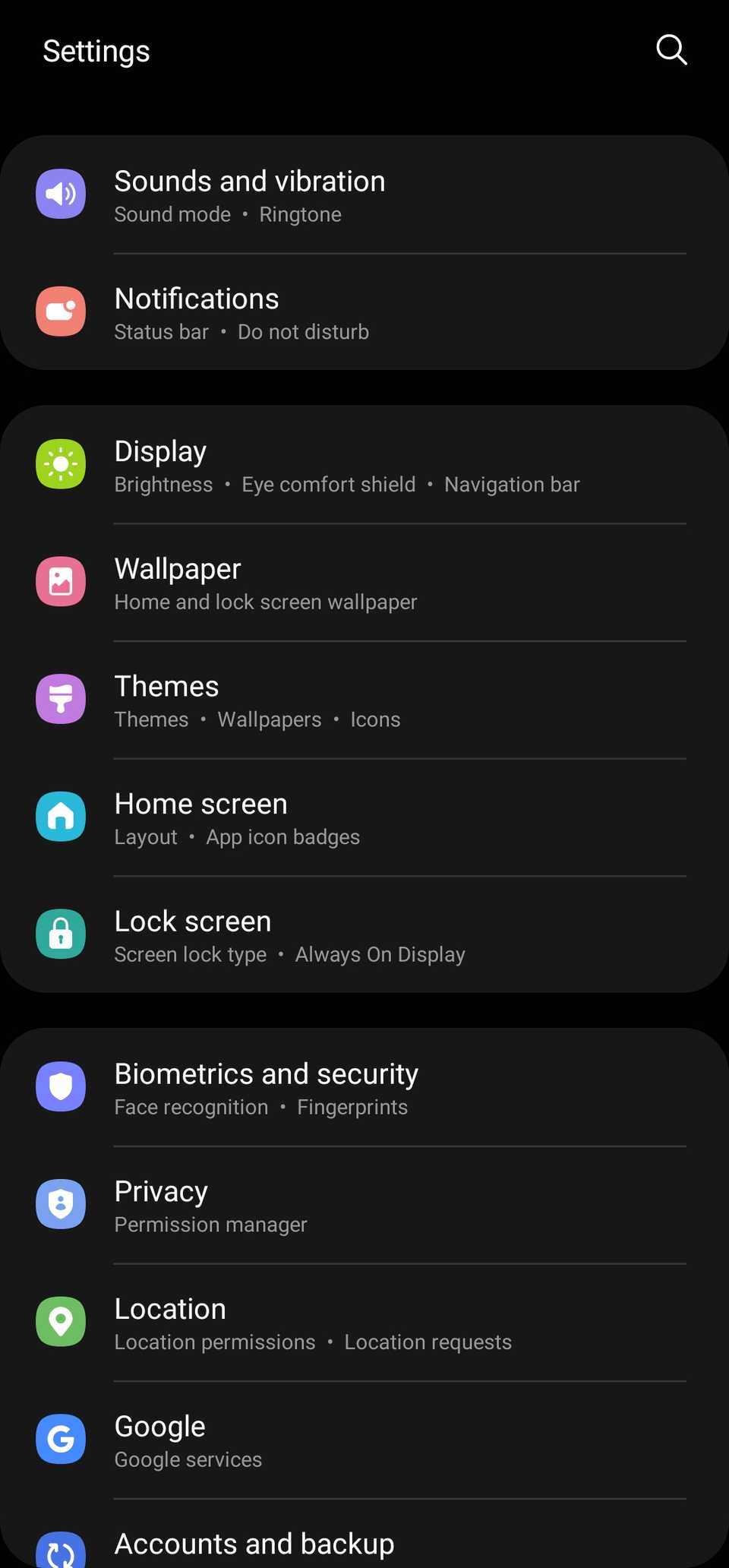Tap the Notifications icon
The width and height of the screenshot is (729, 1568).
[61, 311]
